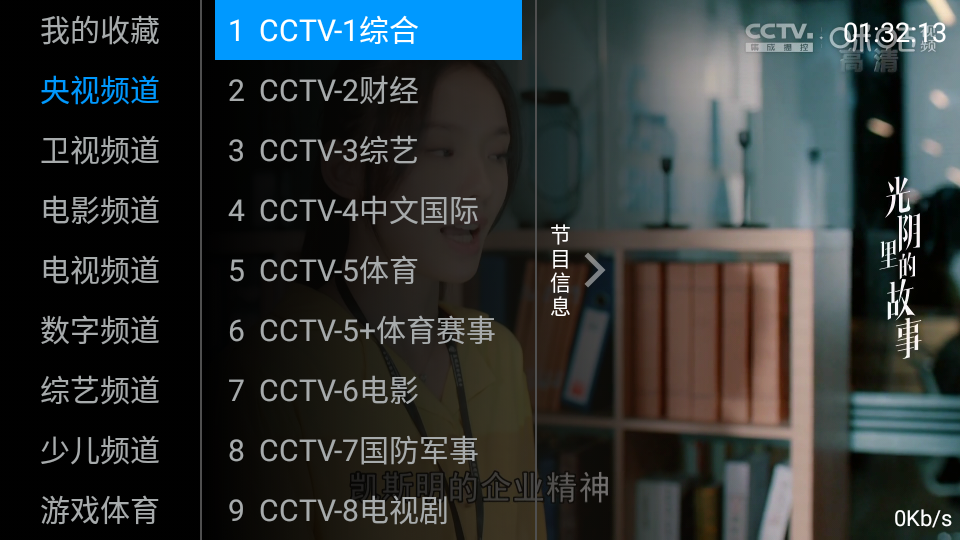Play channel CCTV-2财经
Viewport: 960px width, 540px height.
pyautogui.click(x=367, y=91)
